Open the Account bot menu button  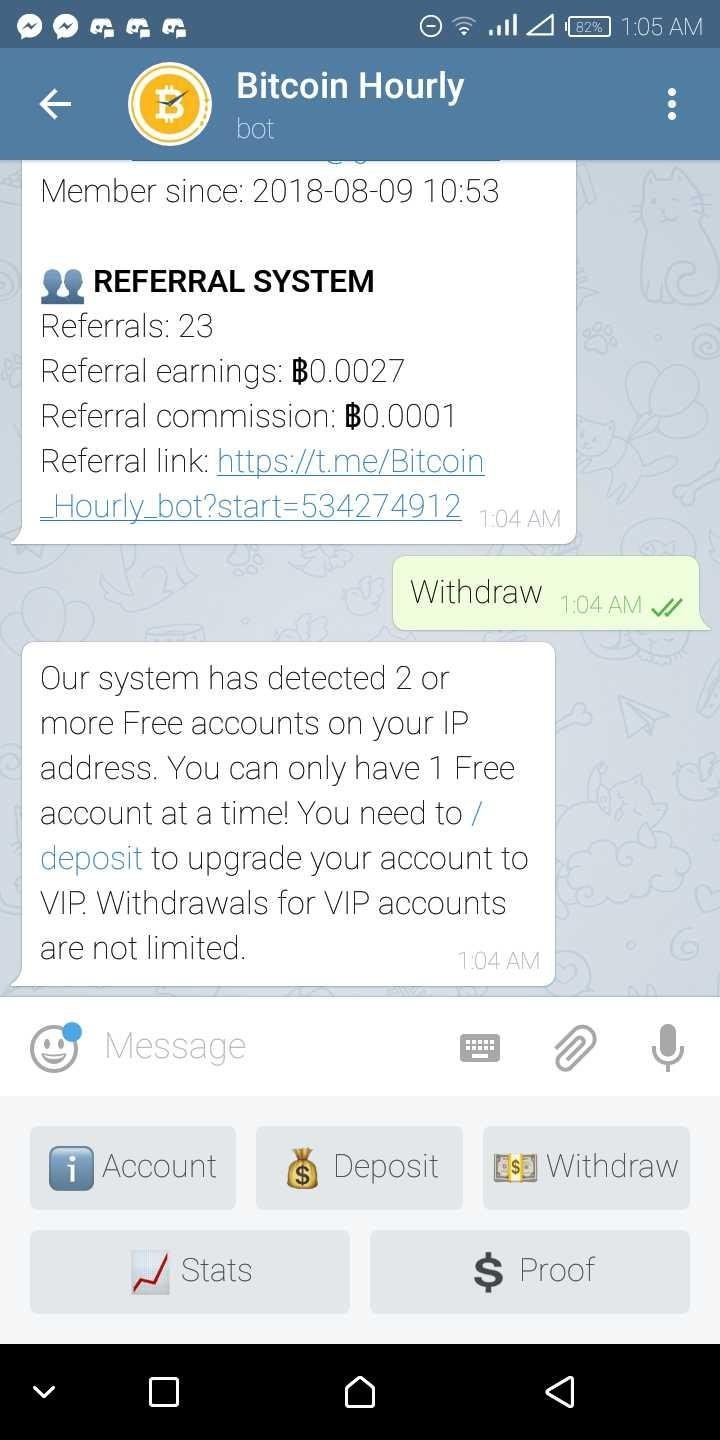pos(132,1166)
